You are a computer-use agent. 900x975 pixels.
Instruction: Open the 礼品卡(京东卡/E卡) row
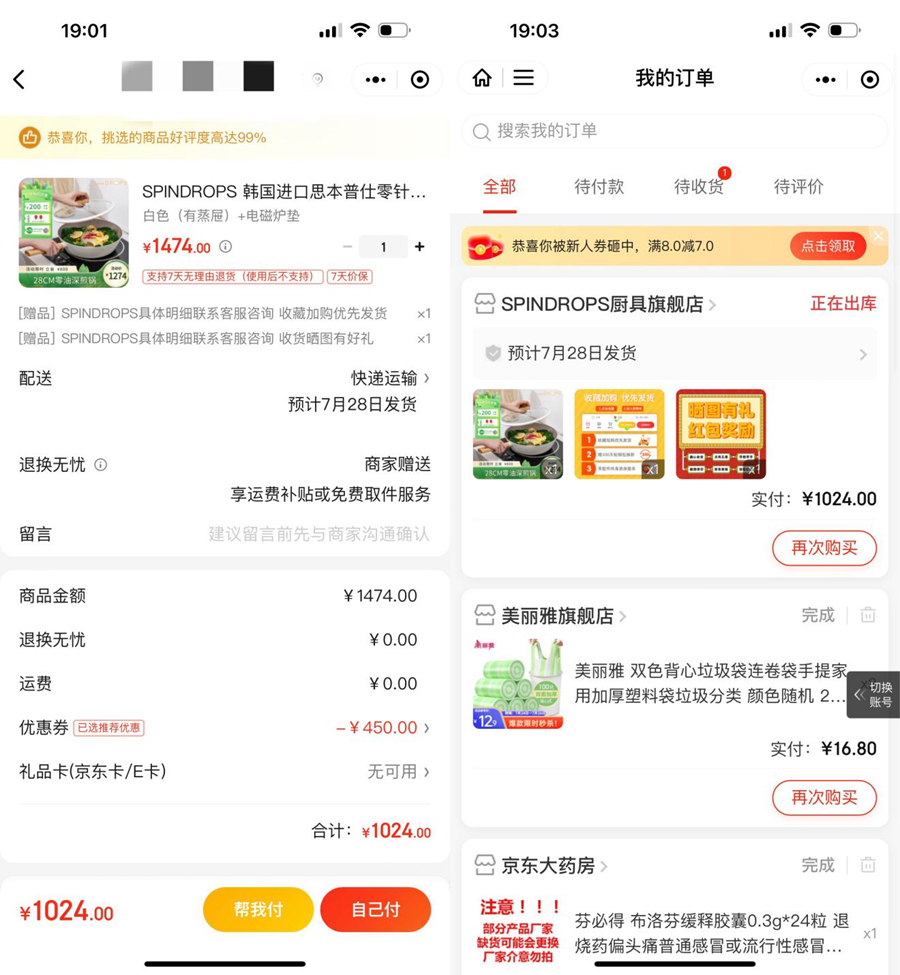(x=397, y=772)
